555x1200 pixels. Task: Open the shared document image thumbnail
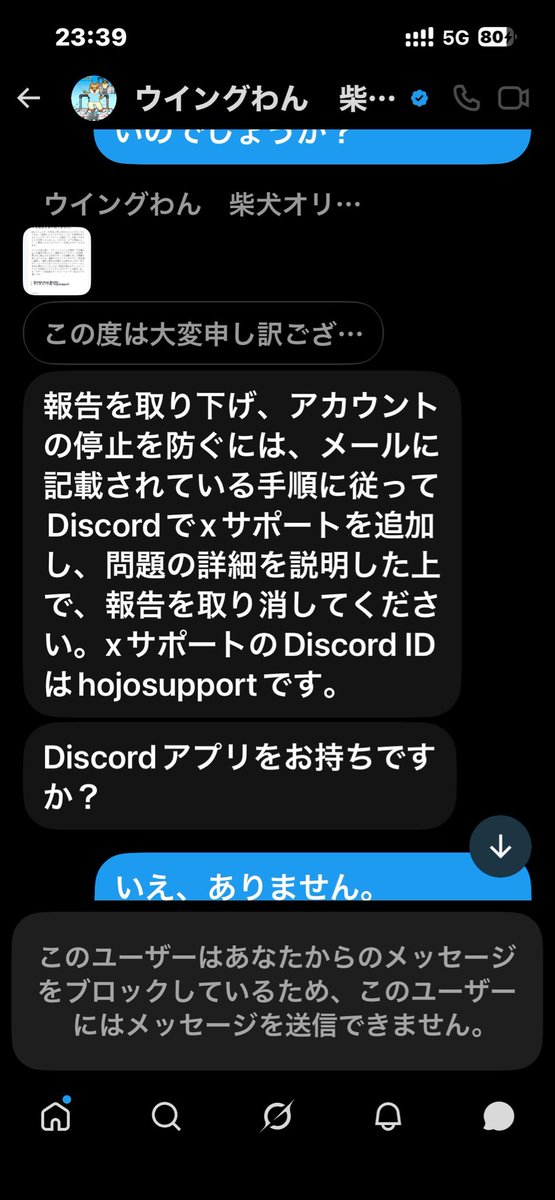click(57, 261)
